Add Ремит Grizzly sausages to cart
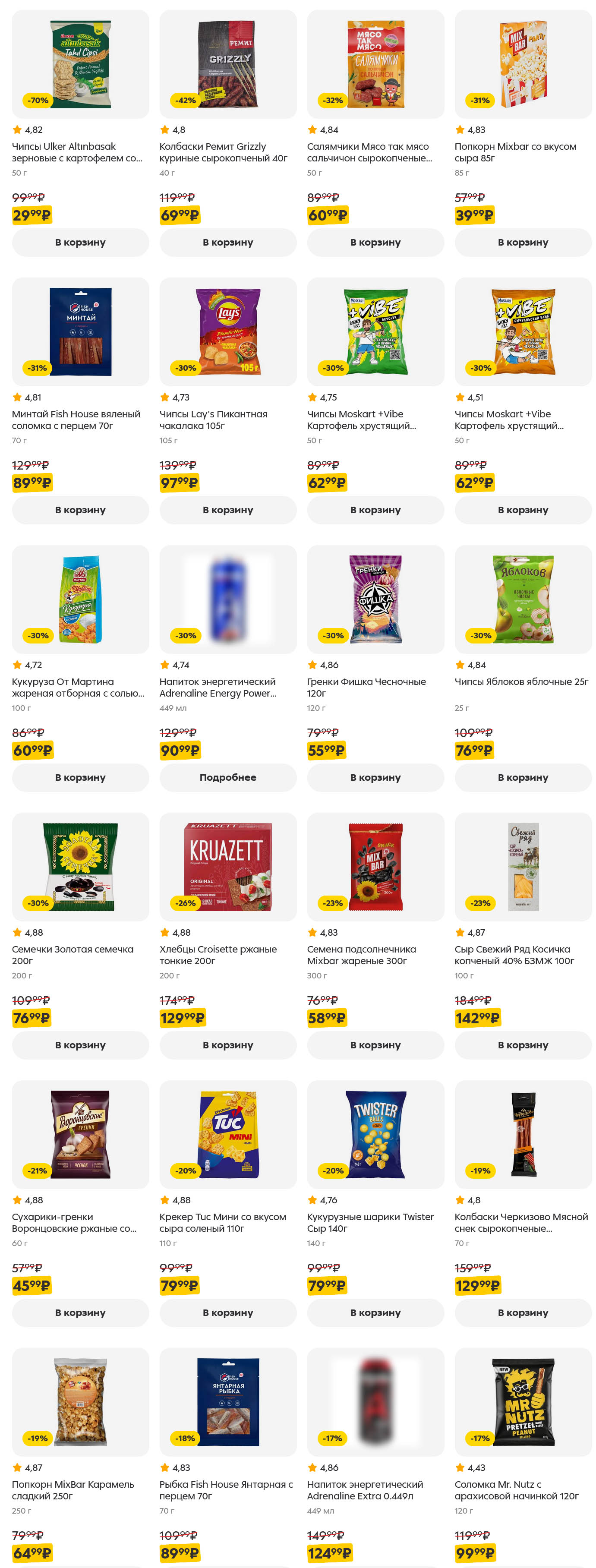 click(228, 242)
